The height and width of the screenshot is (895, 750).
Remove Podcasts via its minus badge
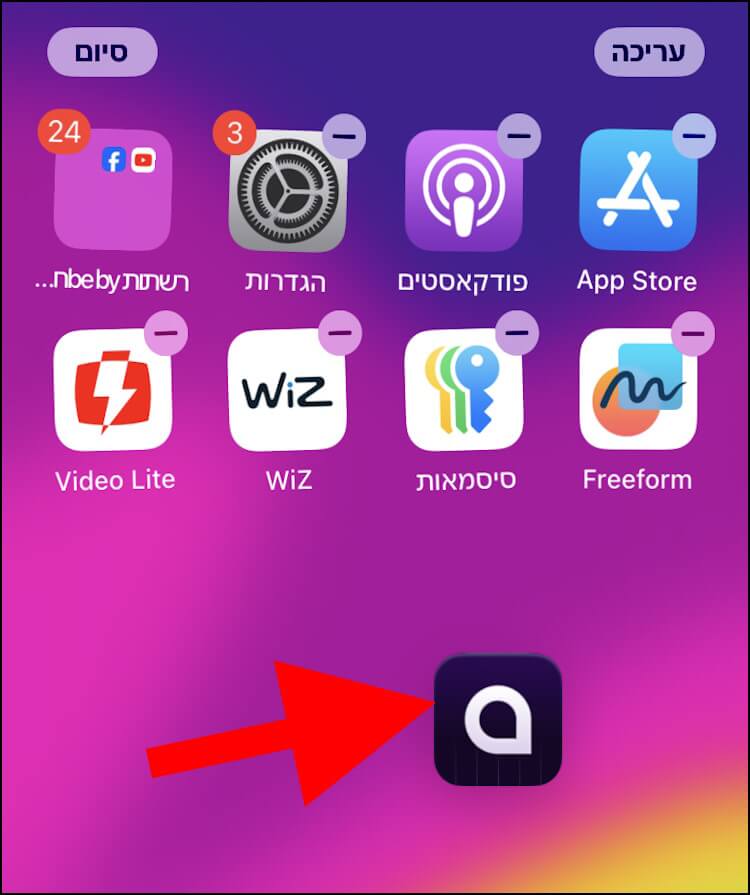pos(519,136)
